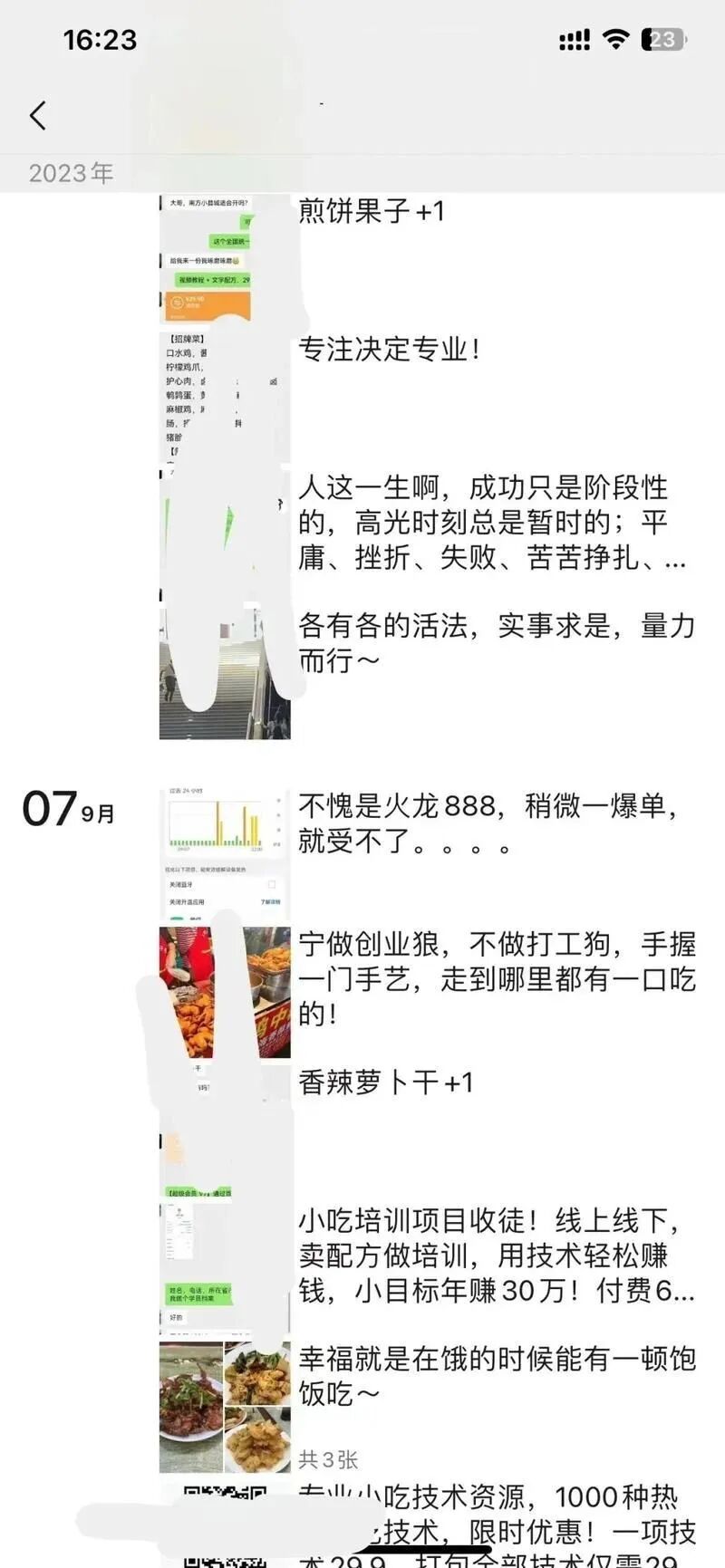Screen dimensions: 725x1568
Task: Tap the back chevron to exit the album
Action: point(36,116)
